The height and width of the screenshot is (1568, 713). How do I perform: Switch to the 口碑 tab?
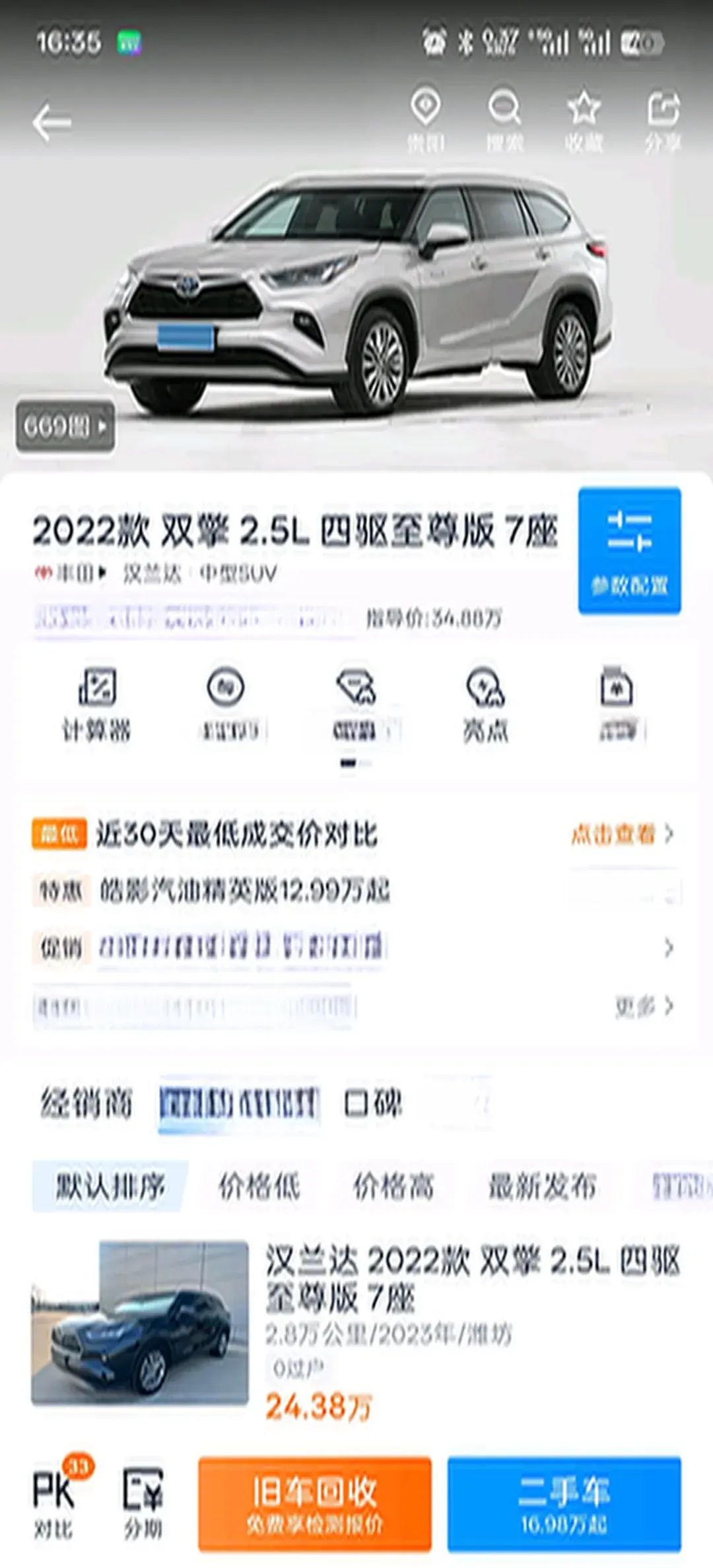[x=373, y=1103]
